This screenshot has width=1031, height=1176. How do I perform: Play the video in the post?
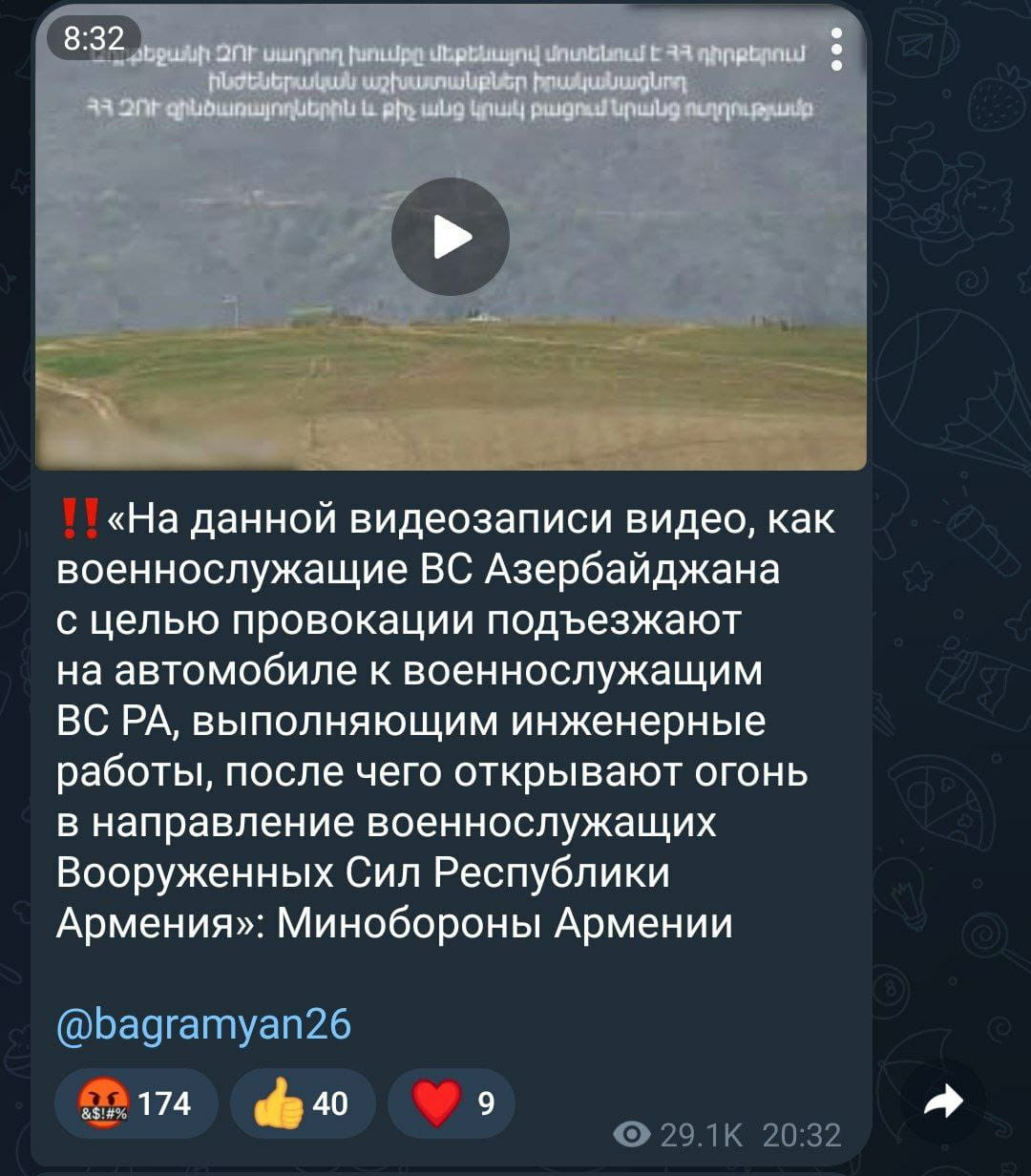click(450, 237)
